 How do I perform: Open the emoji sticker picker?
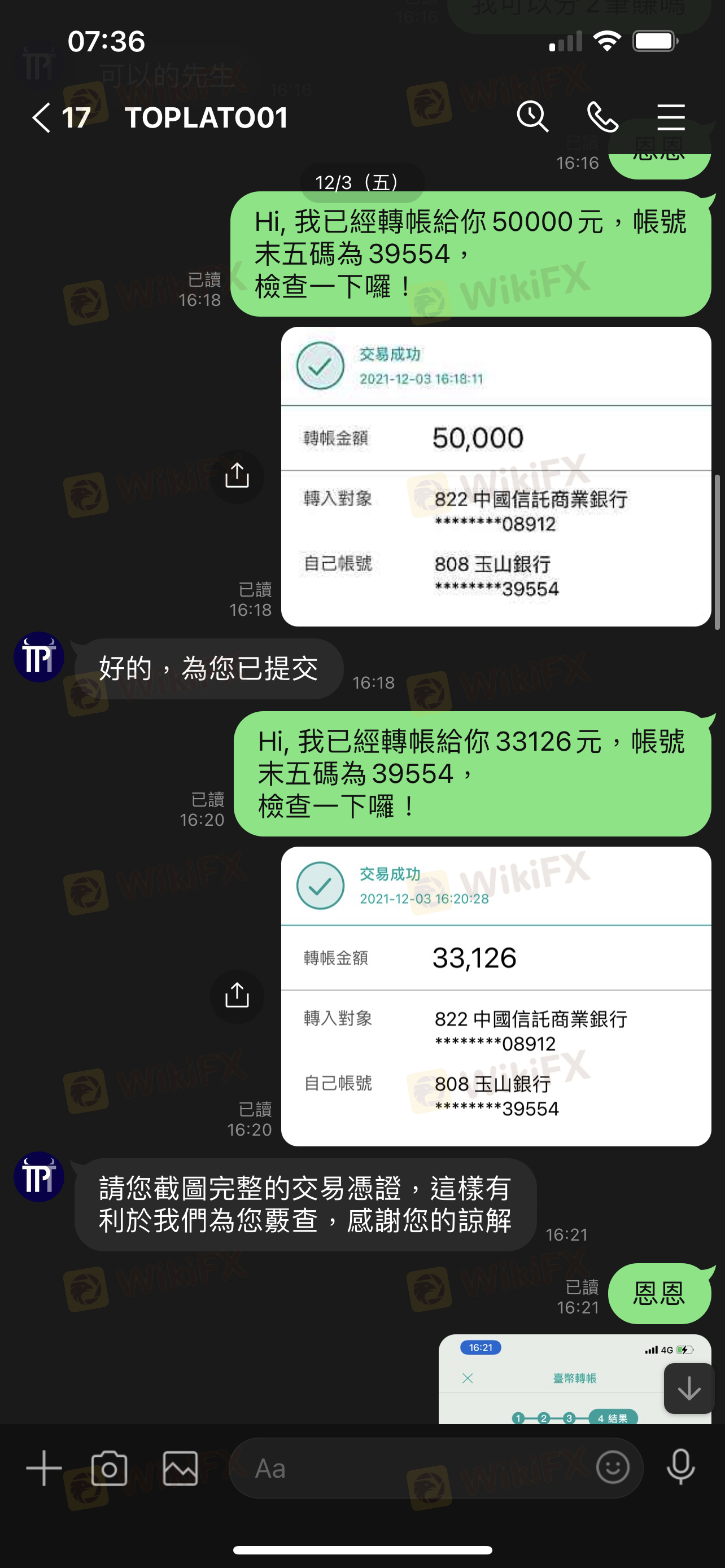tap(613, 1467)
